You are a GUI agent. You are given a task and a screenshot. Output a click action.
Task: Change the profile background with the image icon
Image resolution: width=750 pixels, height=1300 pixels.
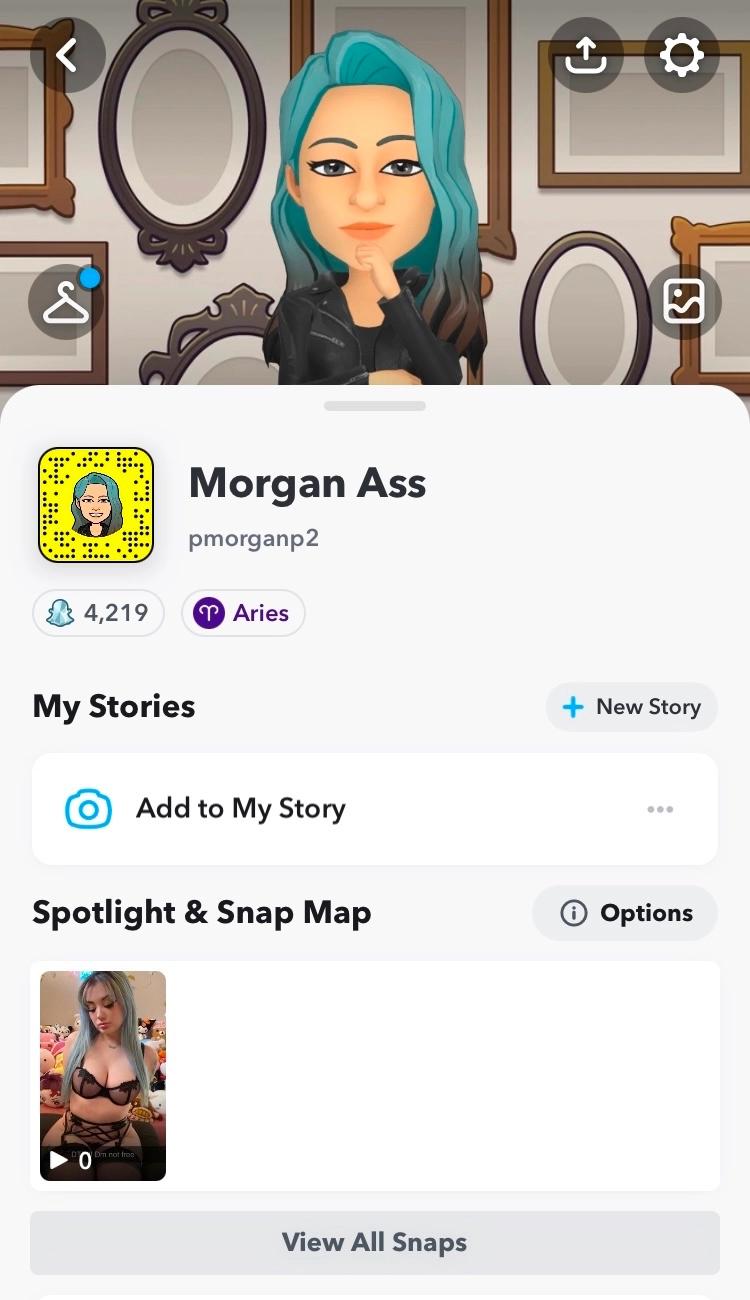click(684, 302)
